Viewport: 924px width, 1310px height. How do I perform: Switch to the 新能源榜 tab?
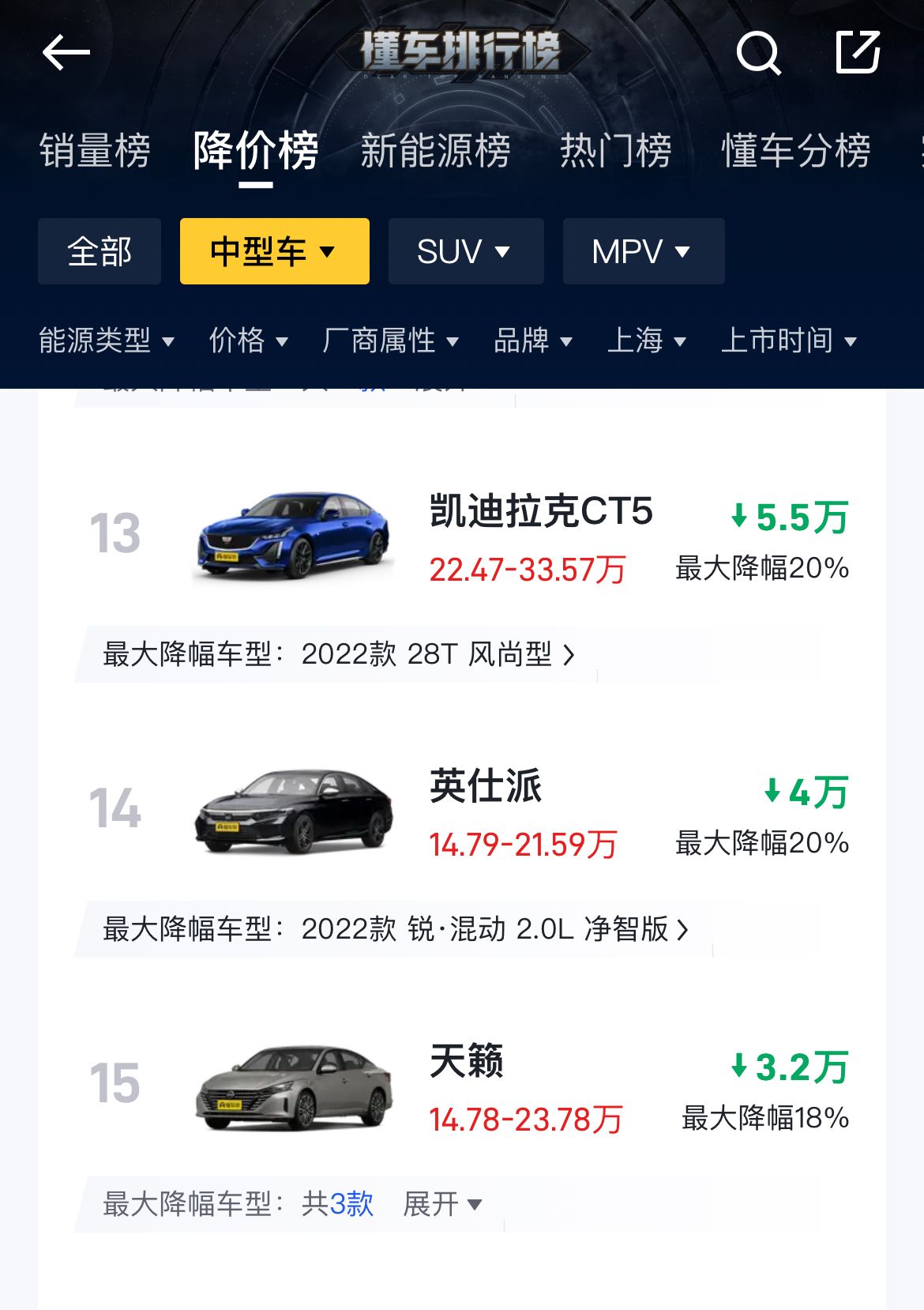click(435, 150)
